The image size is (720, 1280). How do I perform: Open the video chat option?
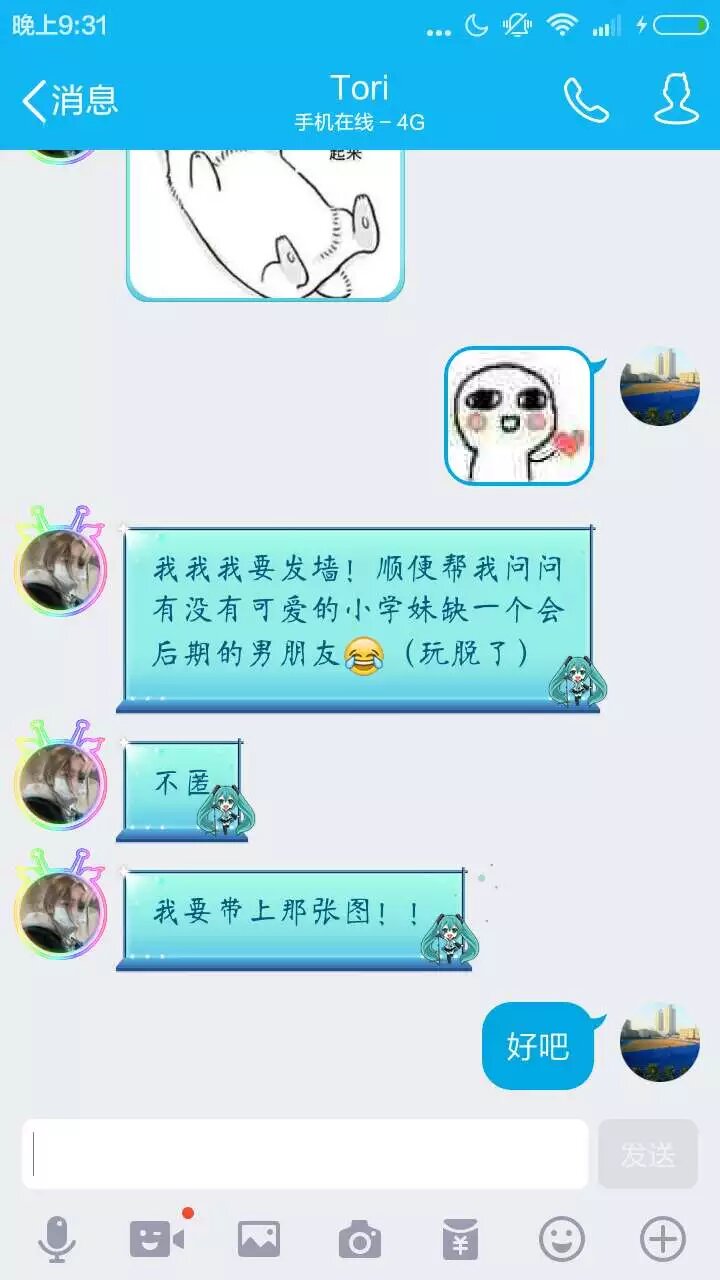[x=158, y=1240]
